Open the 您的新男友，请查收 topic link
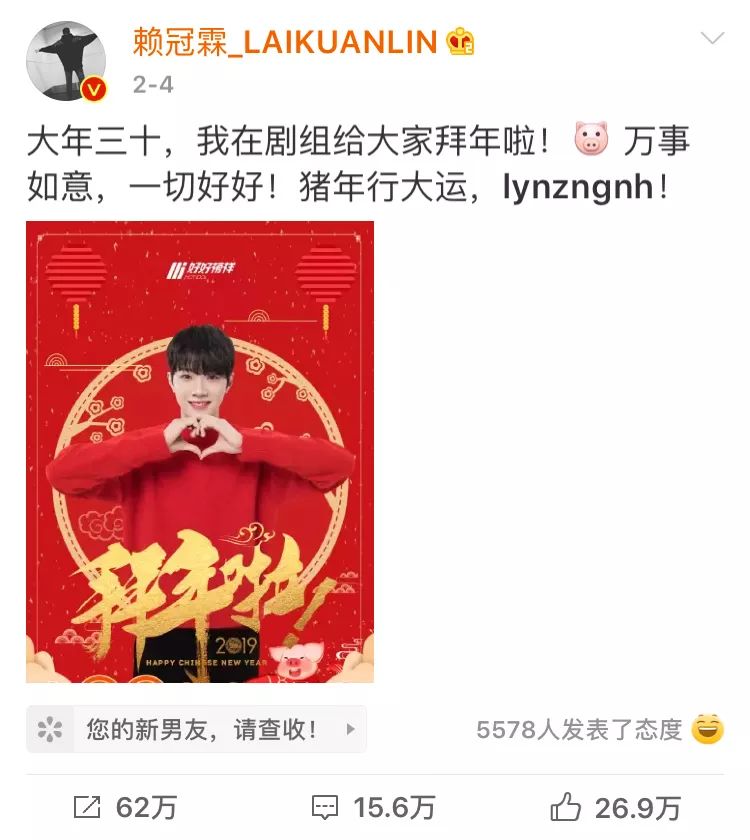Viewport: 750px width, 840px height. [197, 730]
